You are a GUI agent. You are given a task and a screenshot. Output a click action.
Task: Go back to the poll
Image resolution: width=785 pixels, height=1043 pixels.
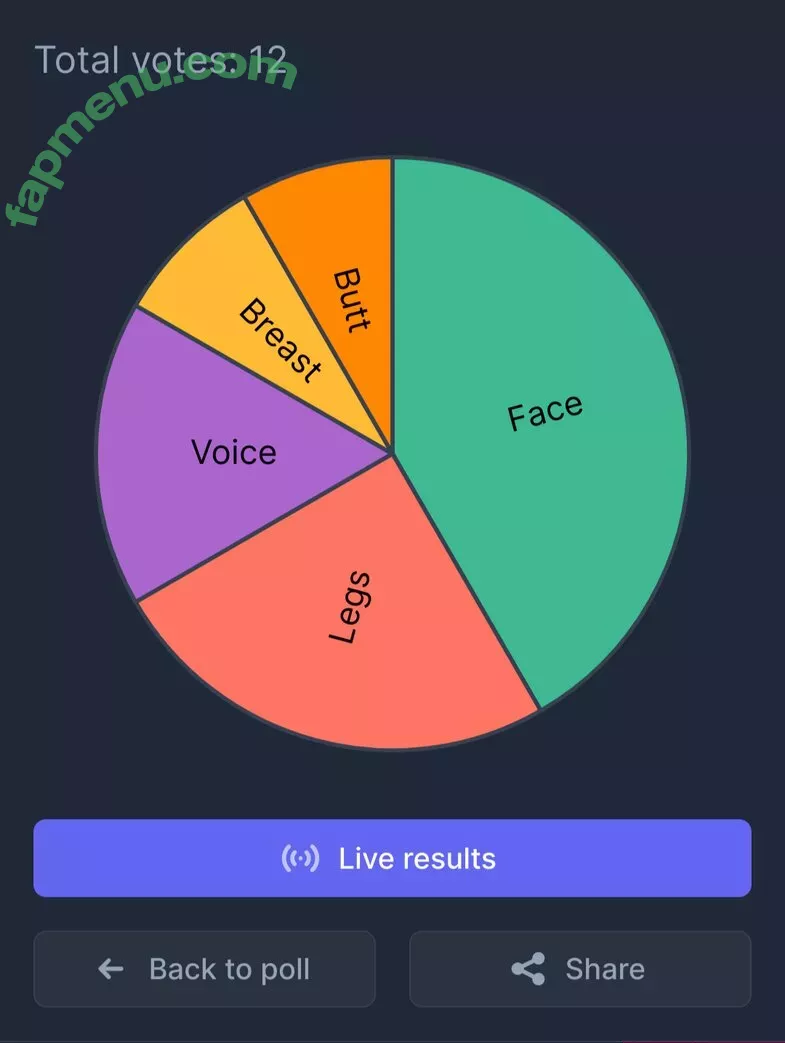pyautogui.click(x=205, y=969)
